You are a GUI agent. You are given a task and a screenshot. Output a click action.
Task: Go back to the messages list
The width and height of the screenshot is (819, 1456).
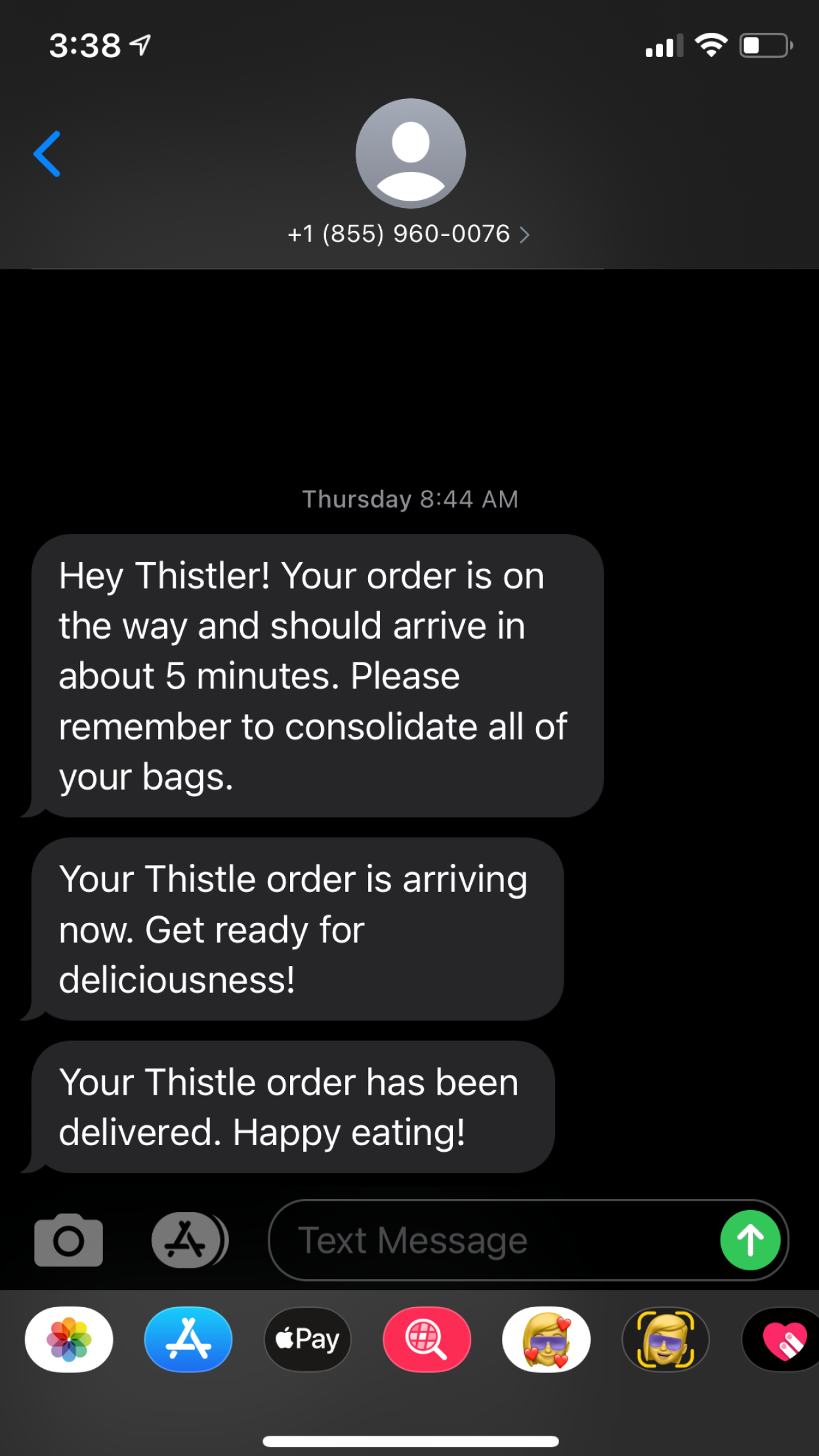point(47,154)
